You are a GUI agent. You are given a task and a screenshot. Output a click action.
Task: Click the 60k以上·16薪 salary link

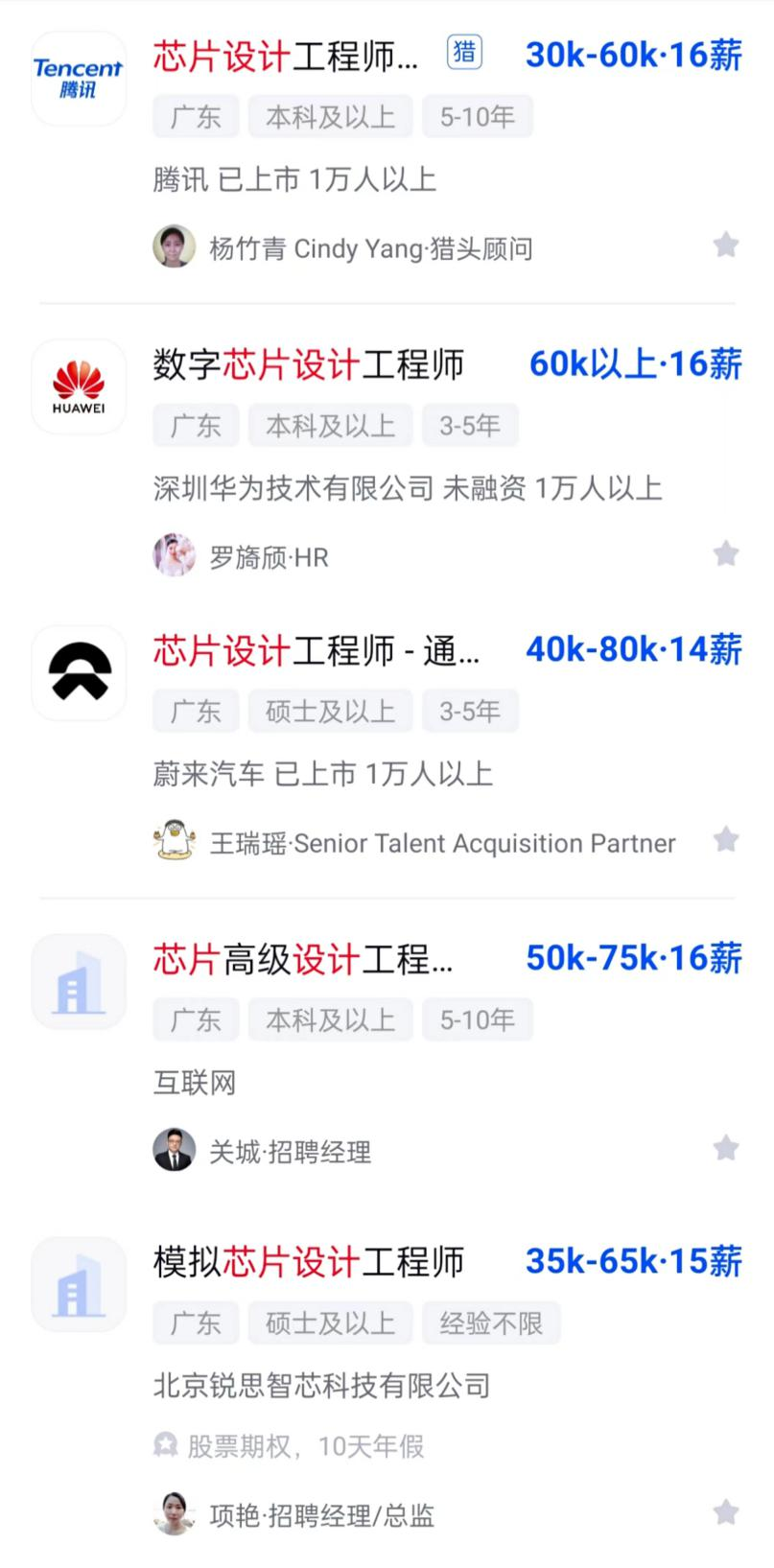pyautogui.click(x=636, y=364)
